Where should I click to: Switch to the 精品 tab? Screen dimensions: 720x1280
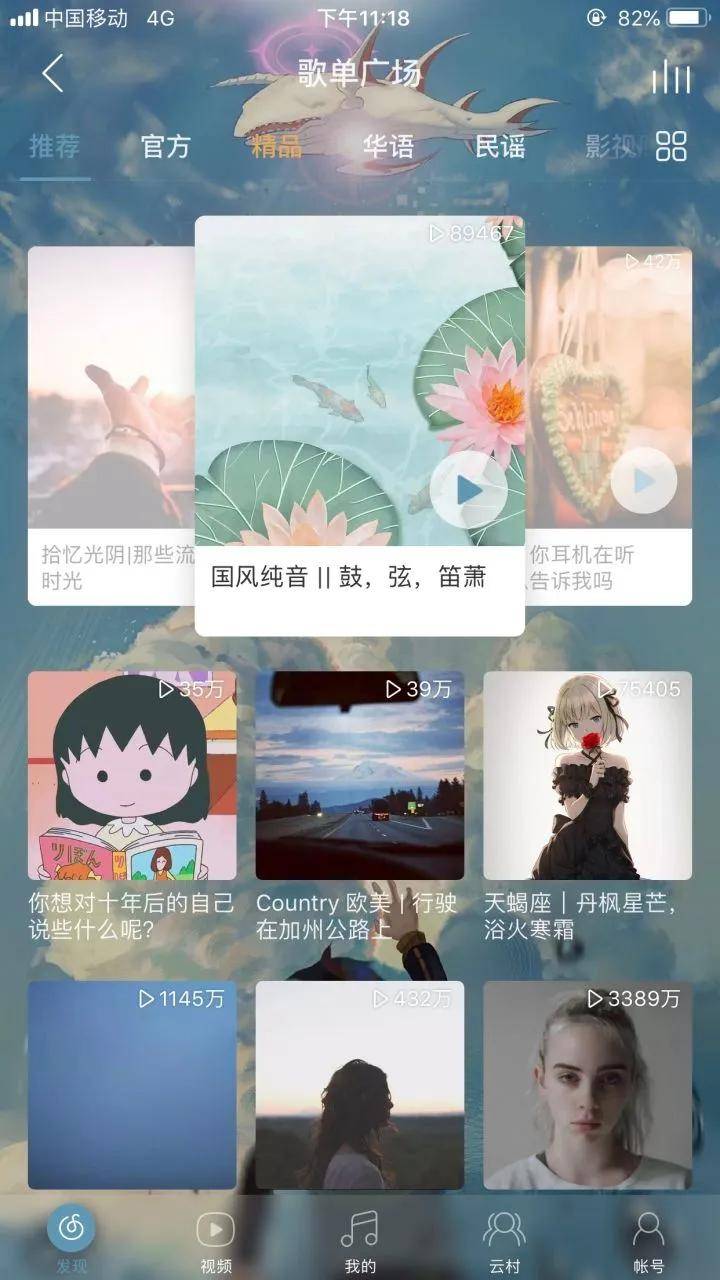[x=277, y=147]
